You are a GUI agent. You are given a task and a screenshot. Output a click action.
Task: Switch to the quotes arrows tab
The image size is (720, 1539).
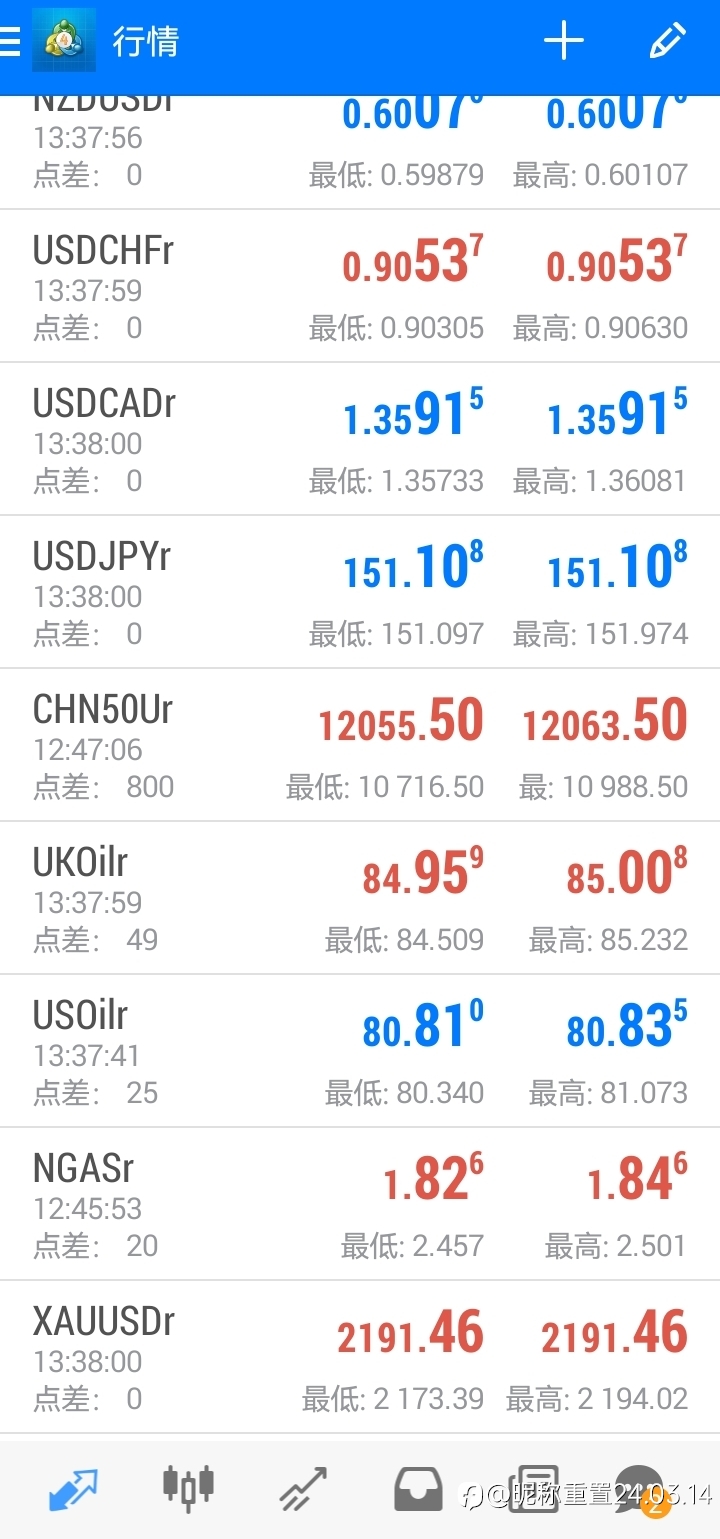73,1489
